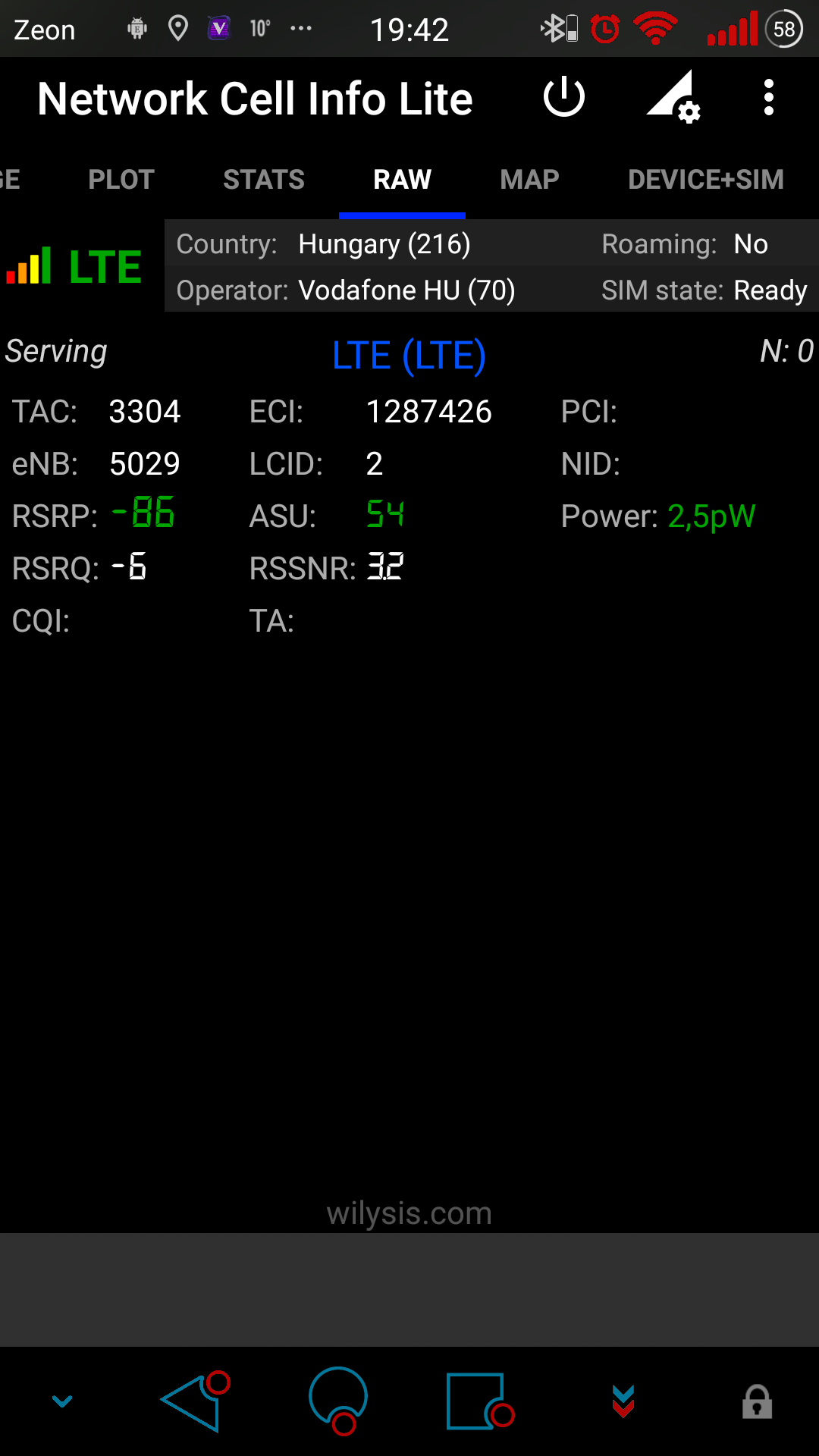Tap the double-chevron down icon
Viewport: 819px width, 1456px height.
click(623, 1401)
